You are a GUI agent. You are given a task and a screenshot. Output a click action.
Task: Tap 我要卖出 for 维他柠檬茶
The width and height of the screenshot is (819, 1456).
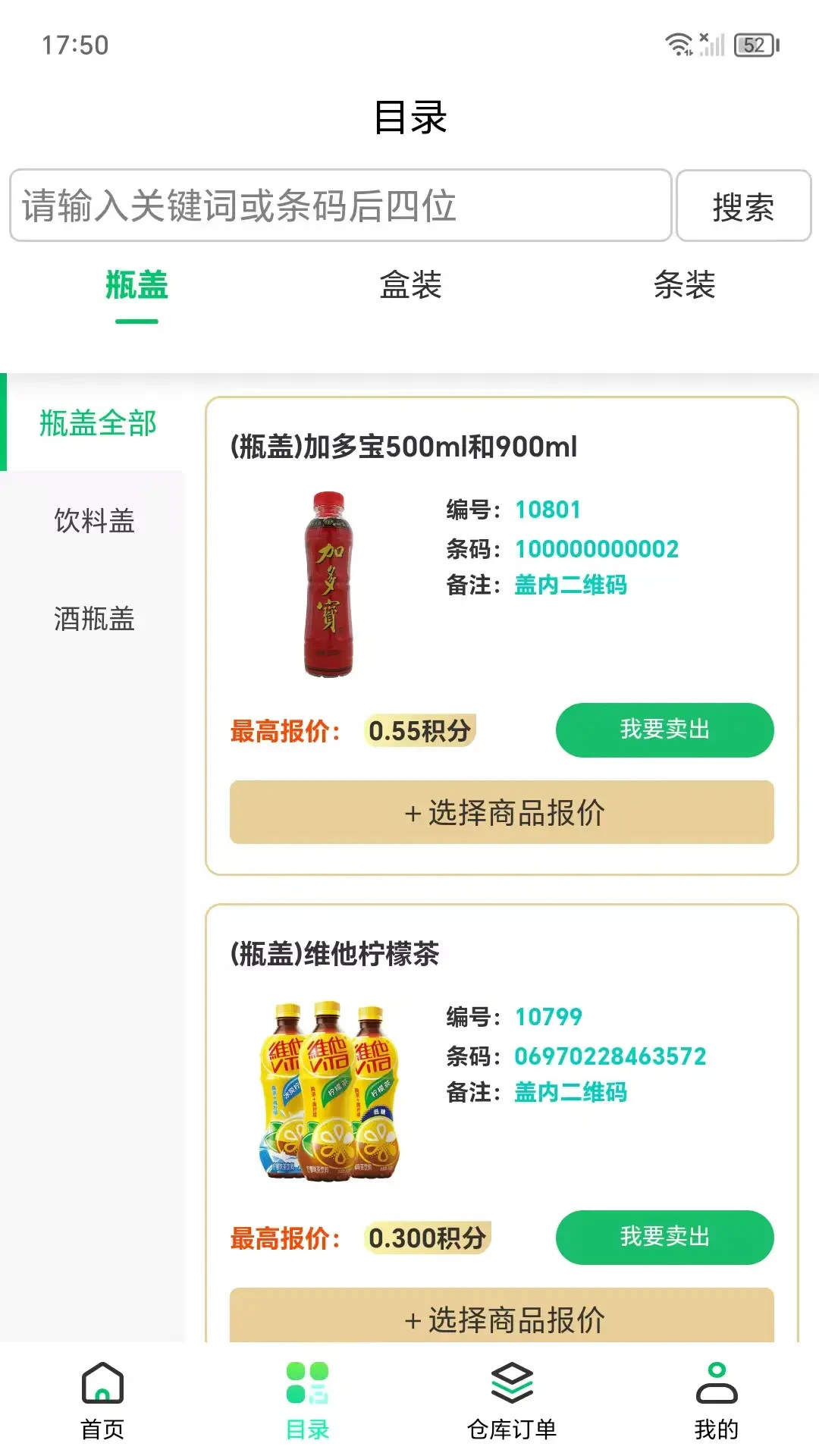coord(664,1237)
